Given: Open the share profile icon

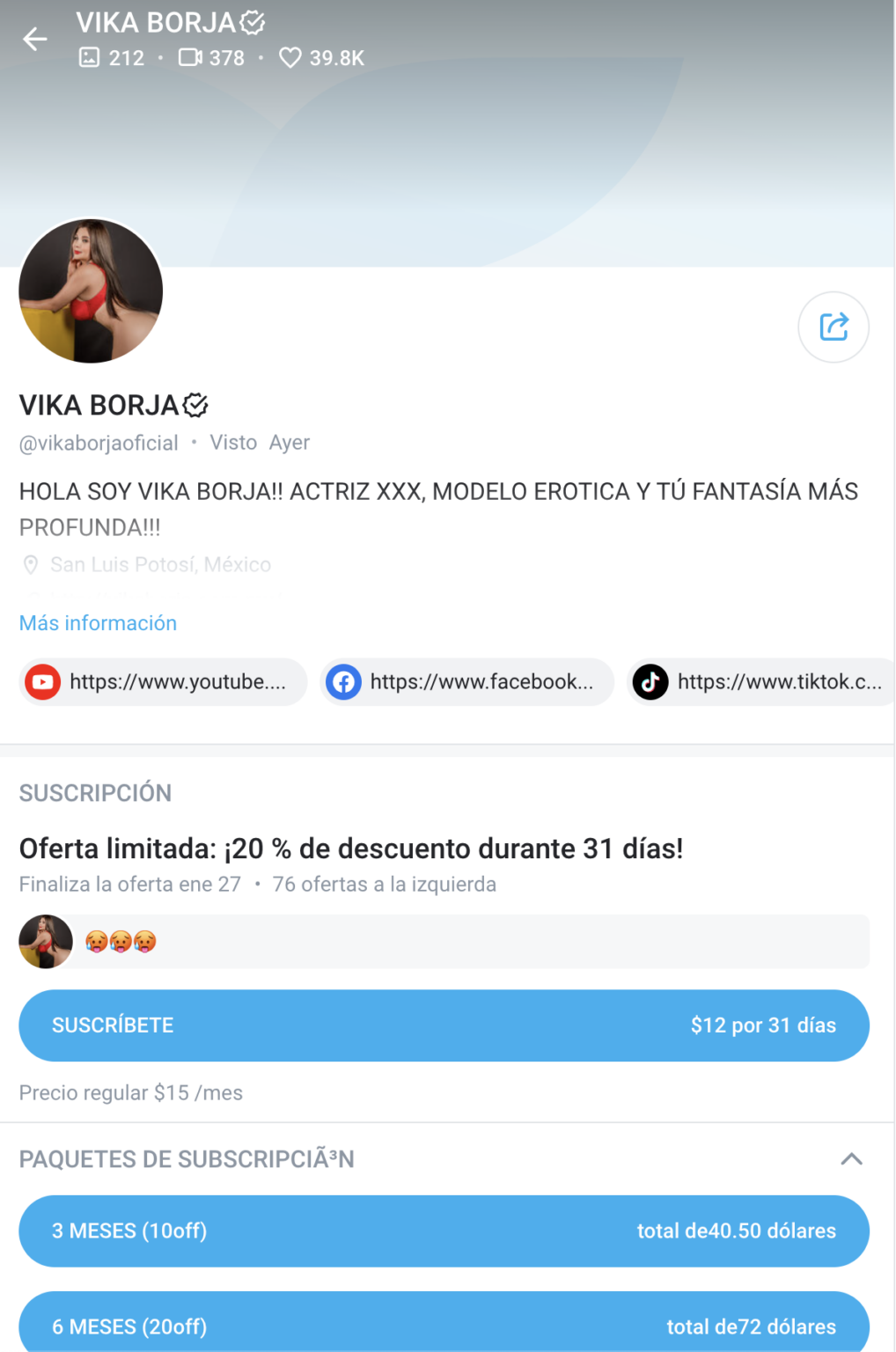Looking at the screenshot, I should pos(833,327).
